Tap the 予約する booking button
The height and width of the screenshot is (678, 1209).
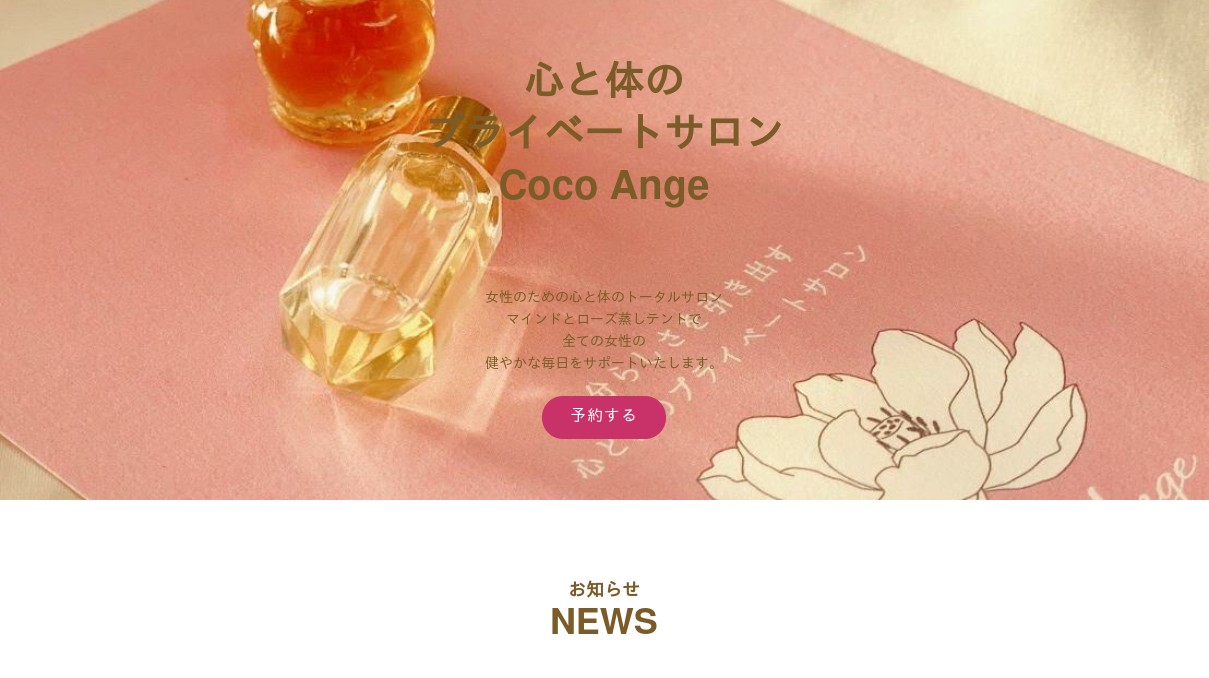coord(604,417)
